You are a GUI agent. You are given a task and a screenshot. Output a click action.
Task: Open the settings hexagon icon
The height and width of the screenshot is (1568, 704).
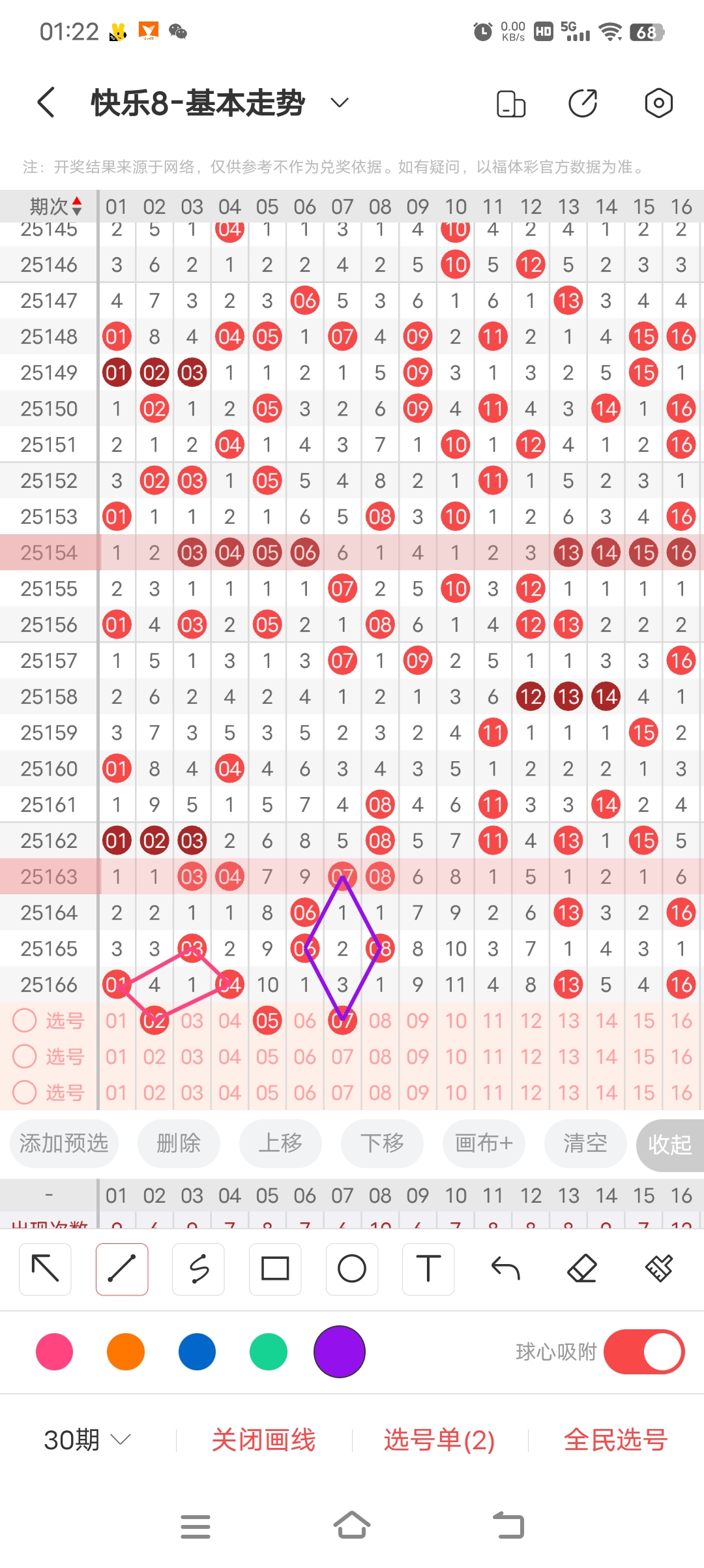(658, 103)
